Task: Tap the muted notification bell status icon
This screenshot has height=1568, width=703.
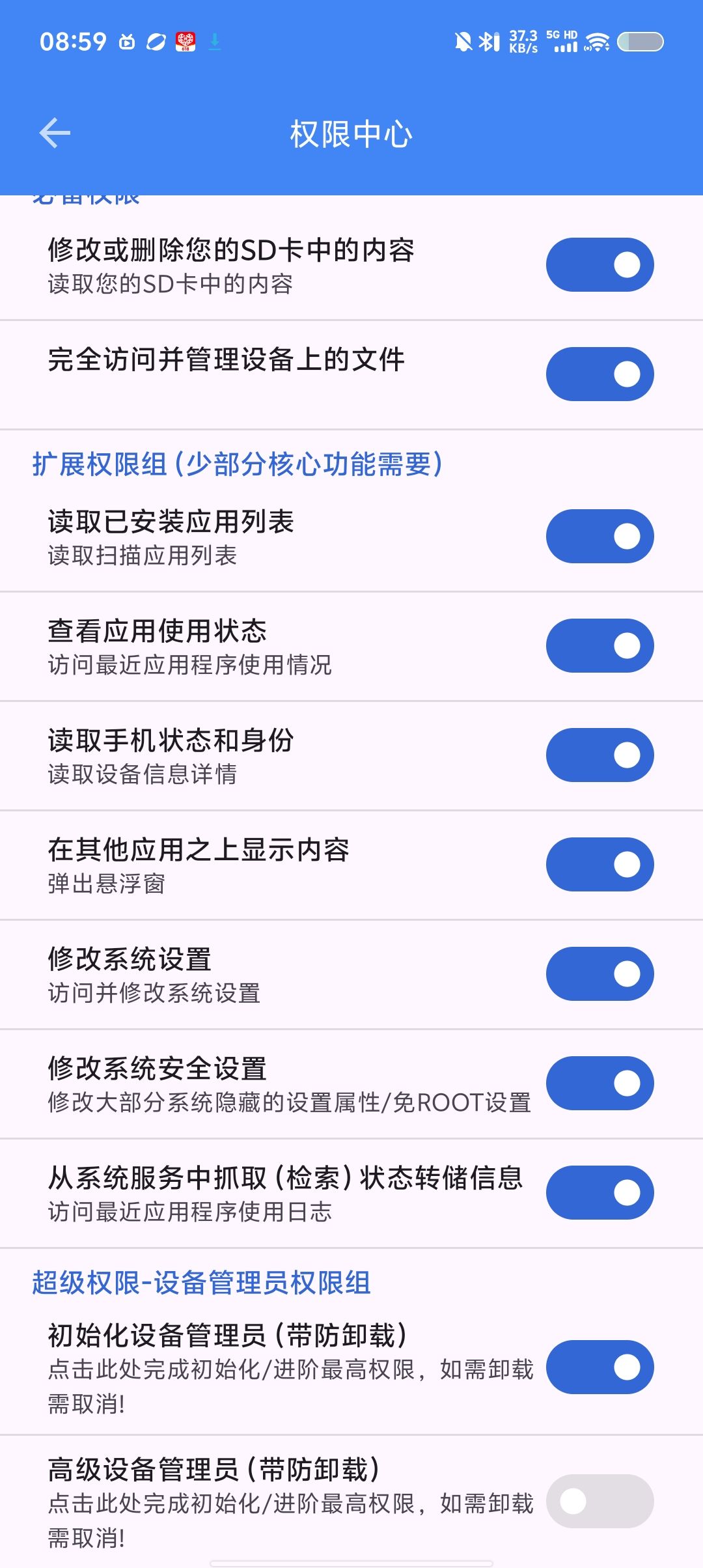Action: click(462, 40)
